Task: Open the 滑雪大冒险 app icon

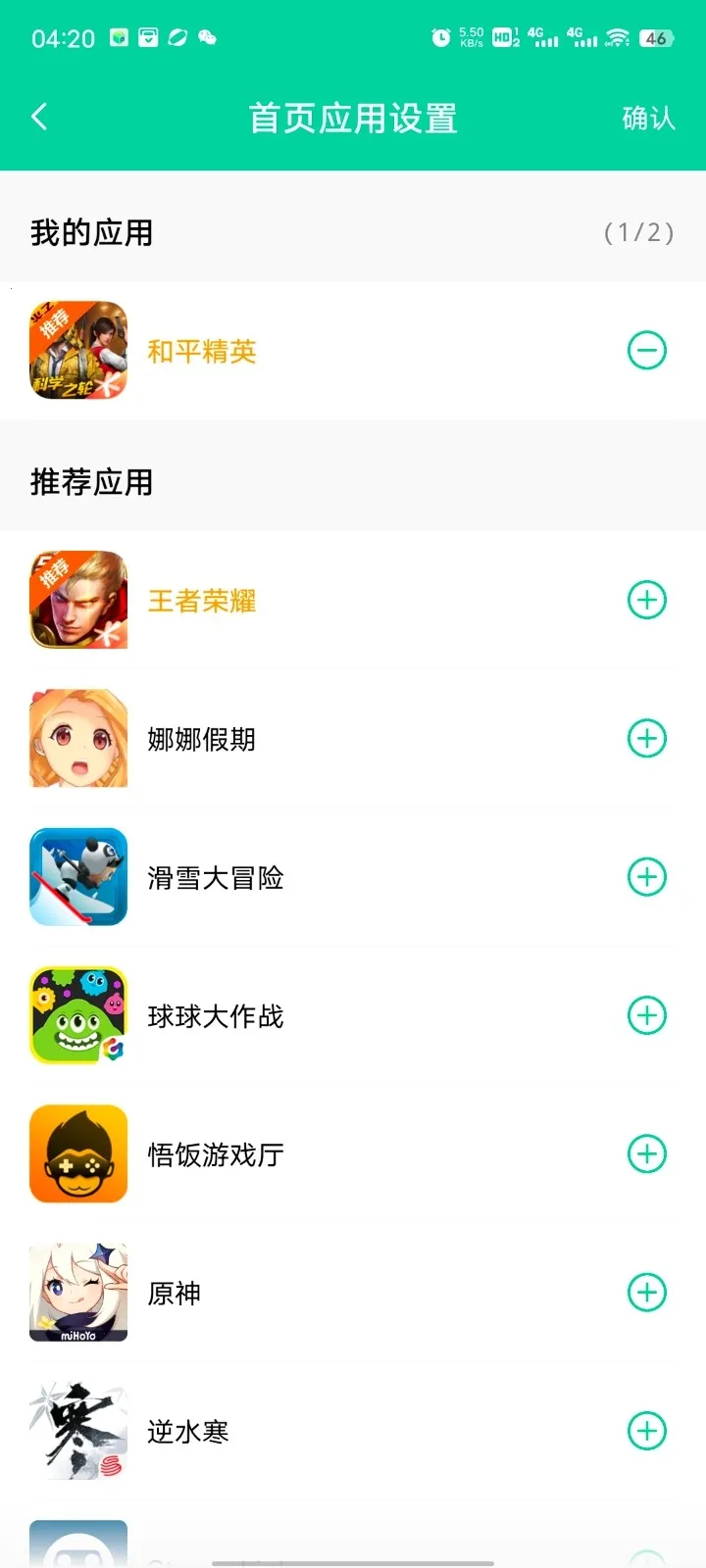Action: (x=78, y=876)
